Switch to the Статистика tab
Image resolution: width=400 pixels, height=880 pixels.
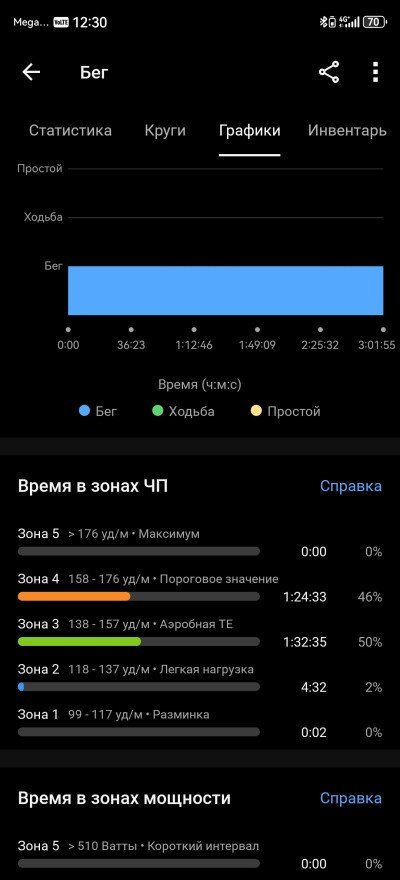click(x=70, y=131)
